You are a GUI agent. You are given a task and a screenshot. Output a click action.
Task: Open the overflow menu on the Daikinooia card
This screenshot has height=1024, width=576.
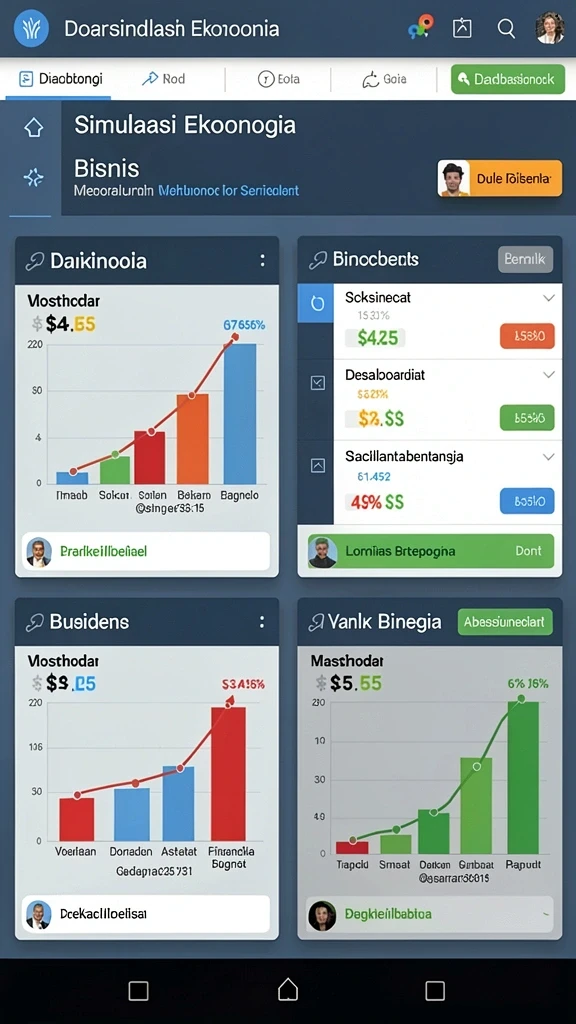point(262,261)
